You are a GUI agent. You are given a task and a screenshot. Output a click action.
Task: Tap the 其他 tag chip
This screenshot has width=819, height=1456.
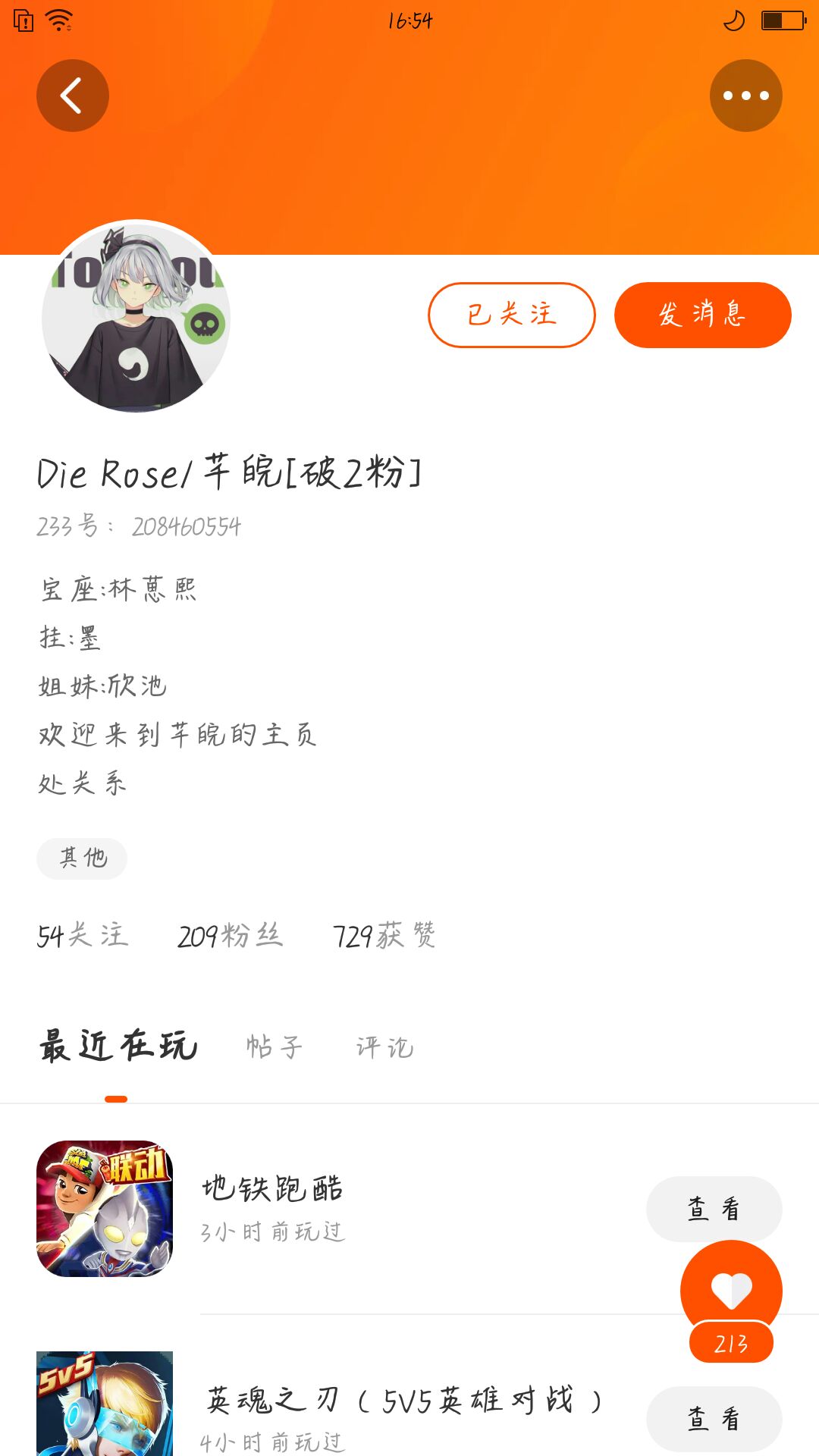(x=82, y=858)
